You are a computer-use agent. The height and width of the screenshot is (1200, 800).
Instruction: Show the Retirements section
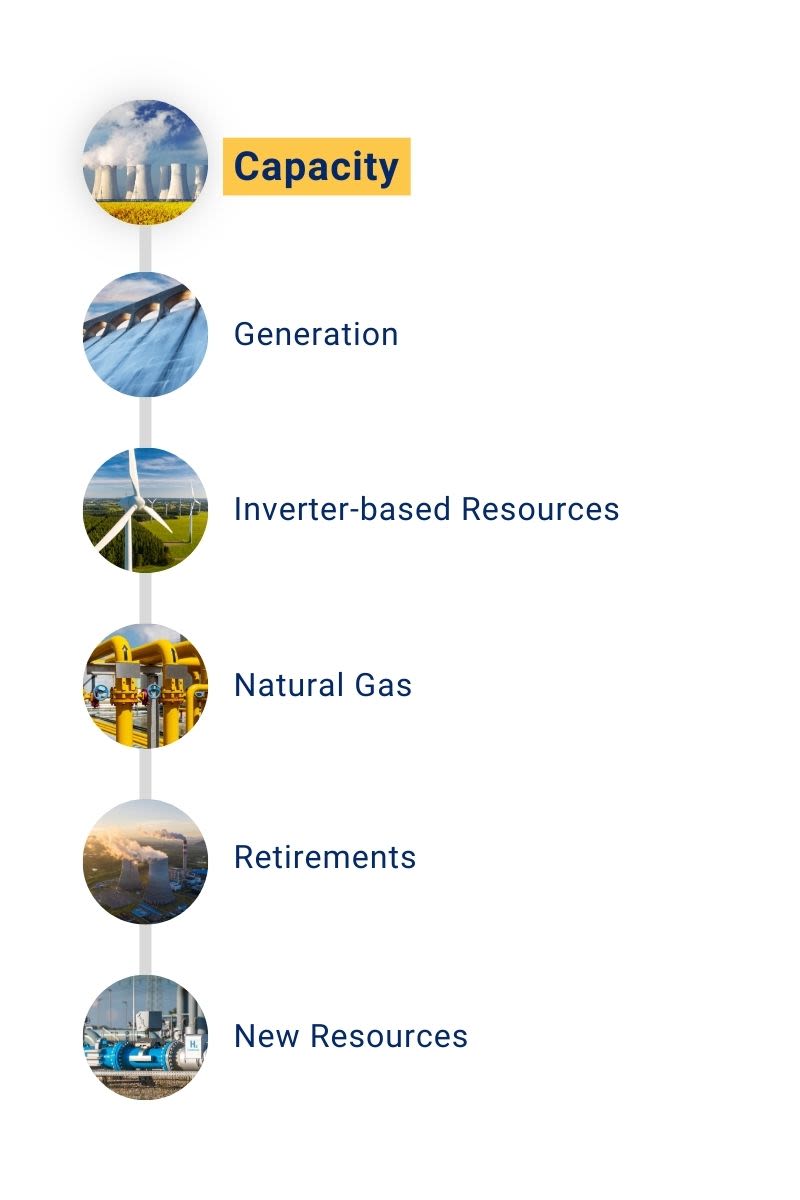coord(324,857)
